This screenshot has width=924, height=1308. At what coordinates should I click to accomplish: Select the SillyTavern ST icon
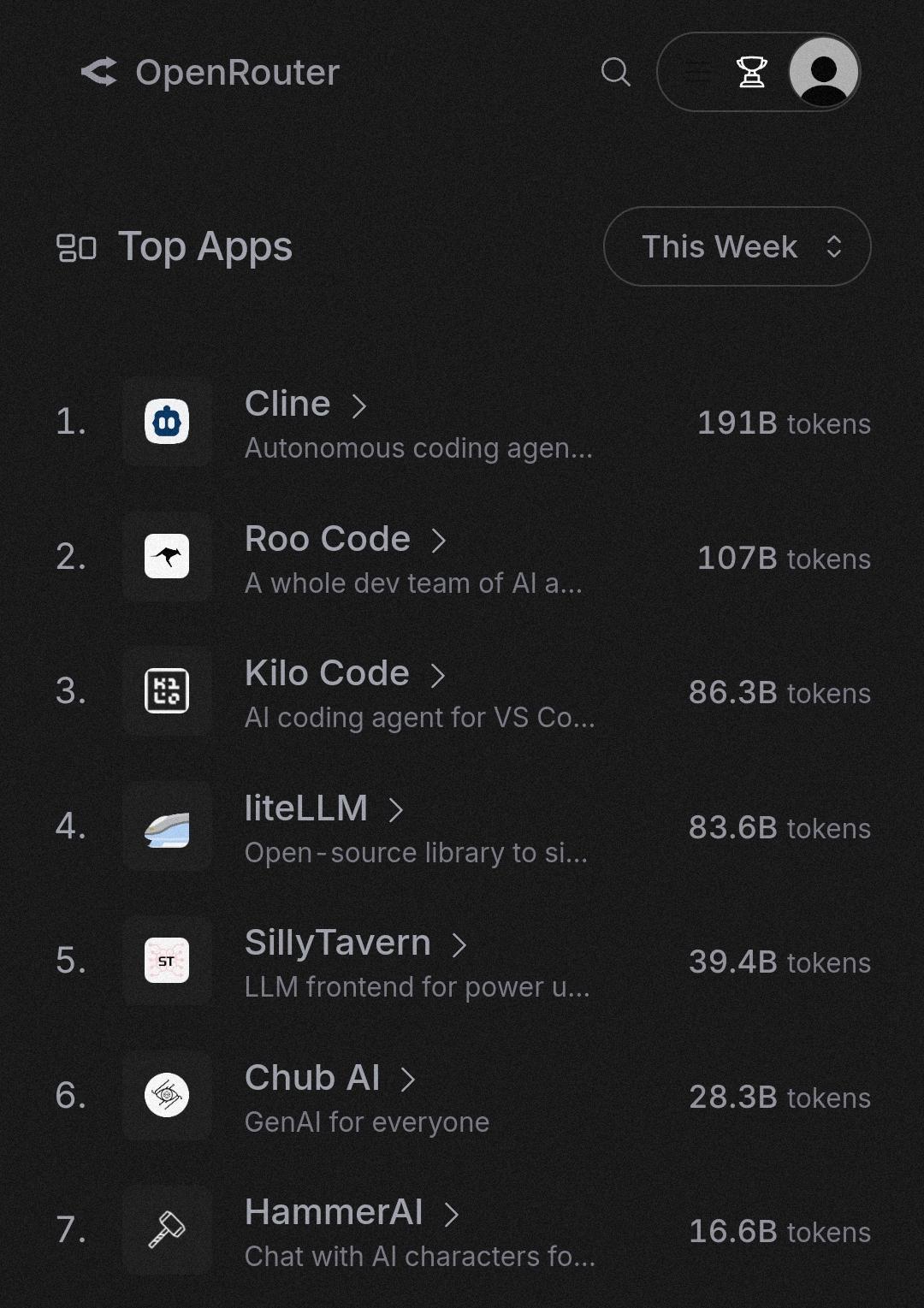point(167,960)
